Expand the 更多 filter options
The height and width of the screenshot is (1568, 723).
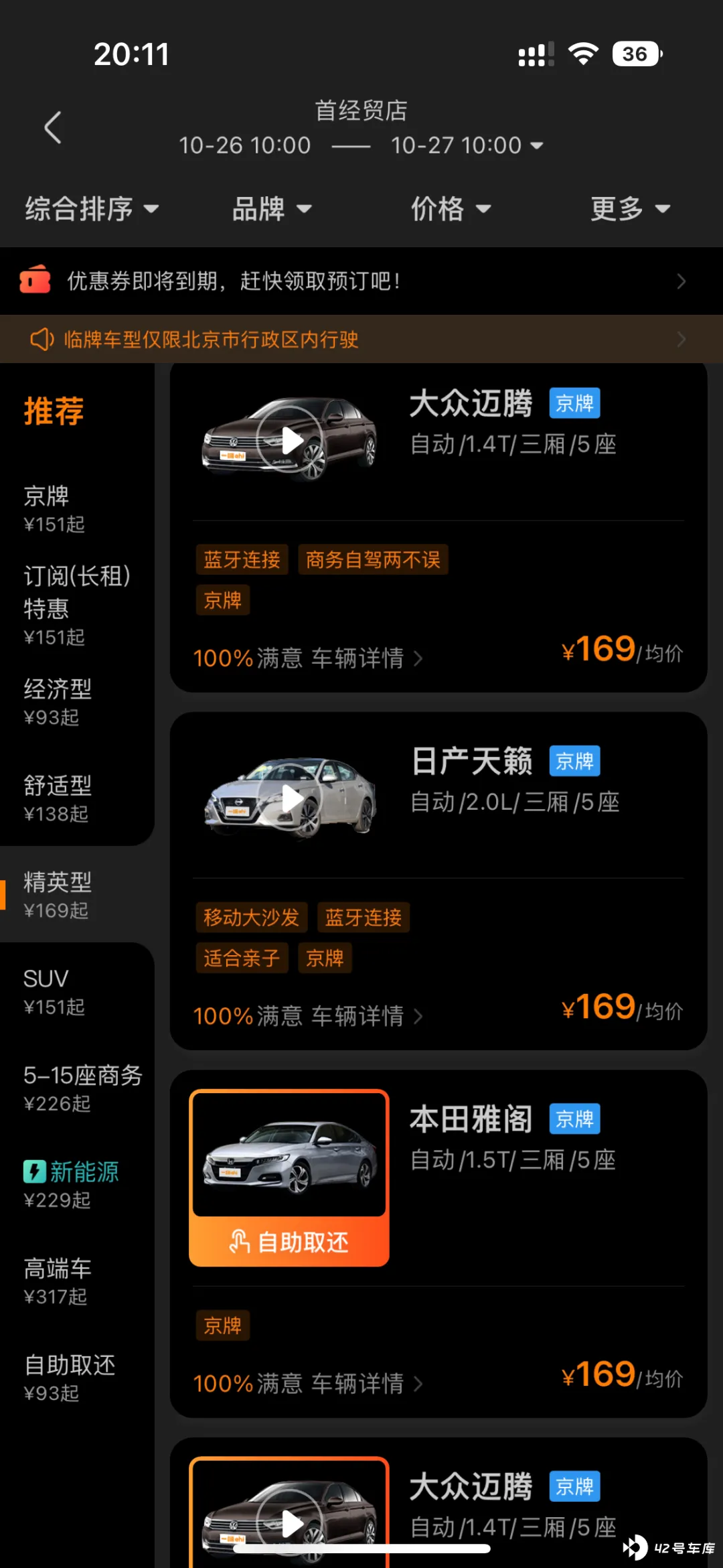pos(629,209)
